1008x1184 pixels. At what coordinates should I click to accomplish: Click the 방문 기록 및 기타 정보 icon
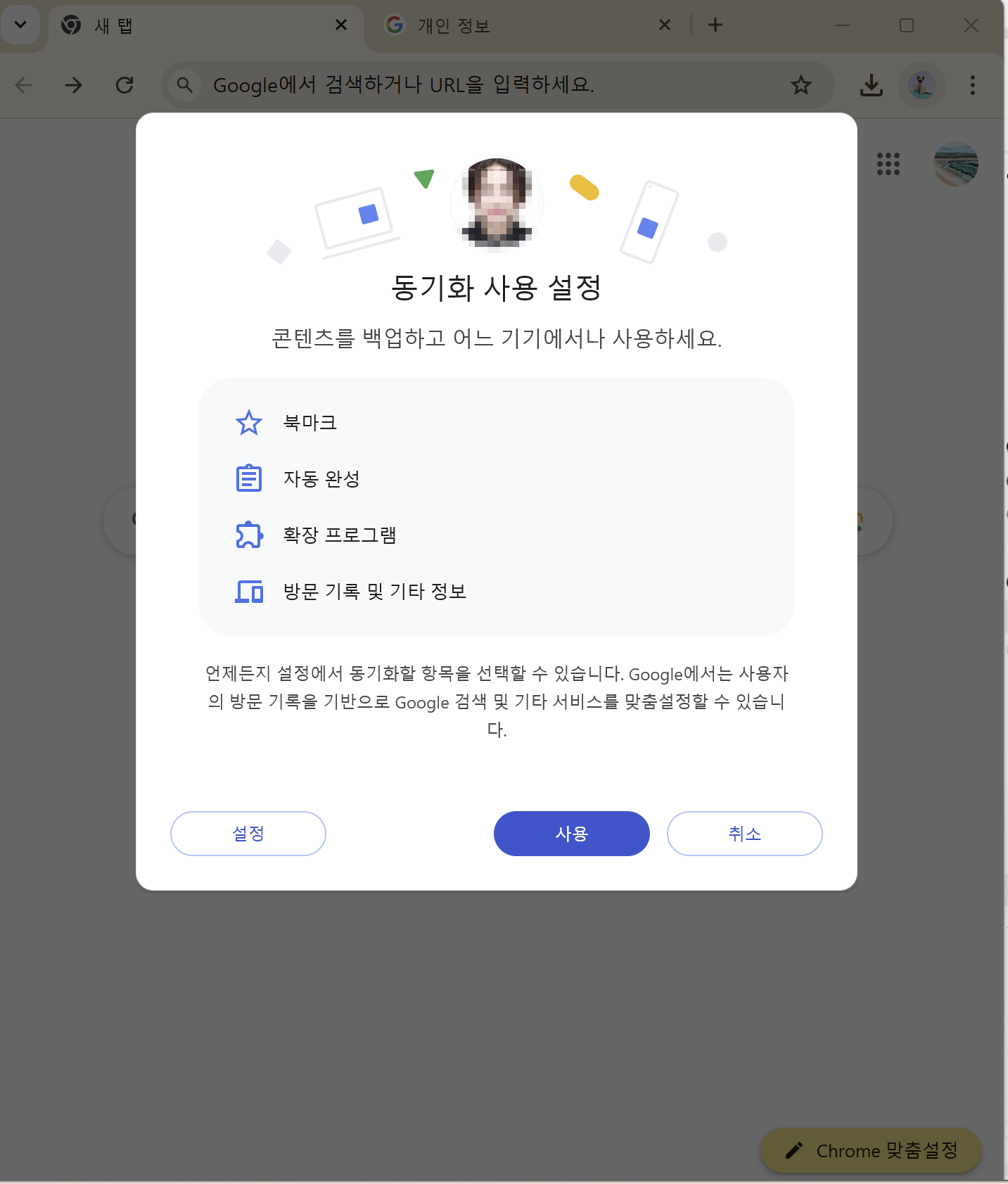pyautogui.click(x=249, y=592)
